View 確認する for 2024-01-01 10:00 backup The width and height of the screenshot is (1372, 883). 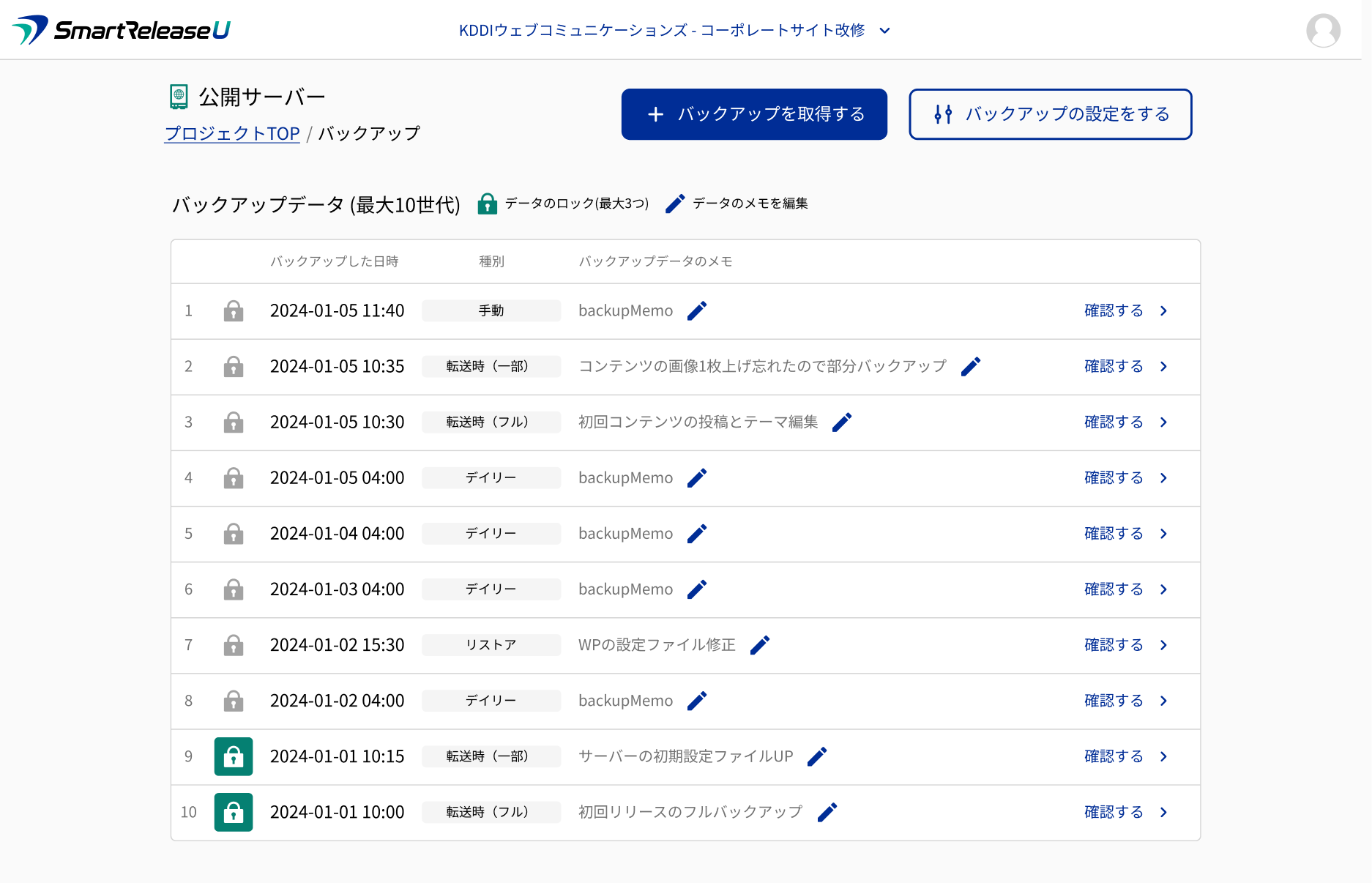click(x=1125, y=812)
